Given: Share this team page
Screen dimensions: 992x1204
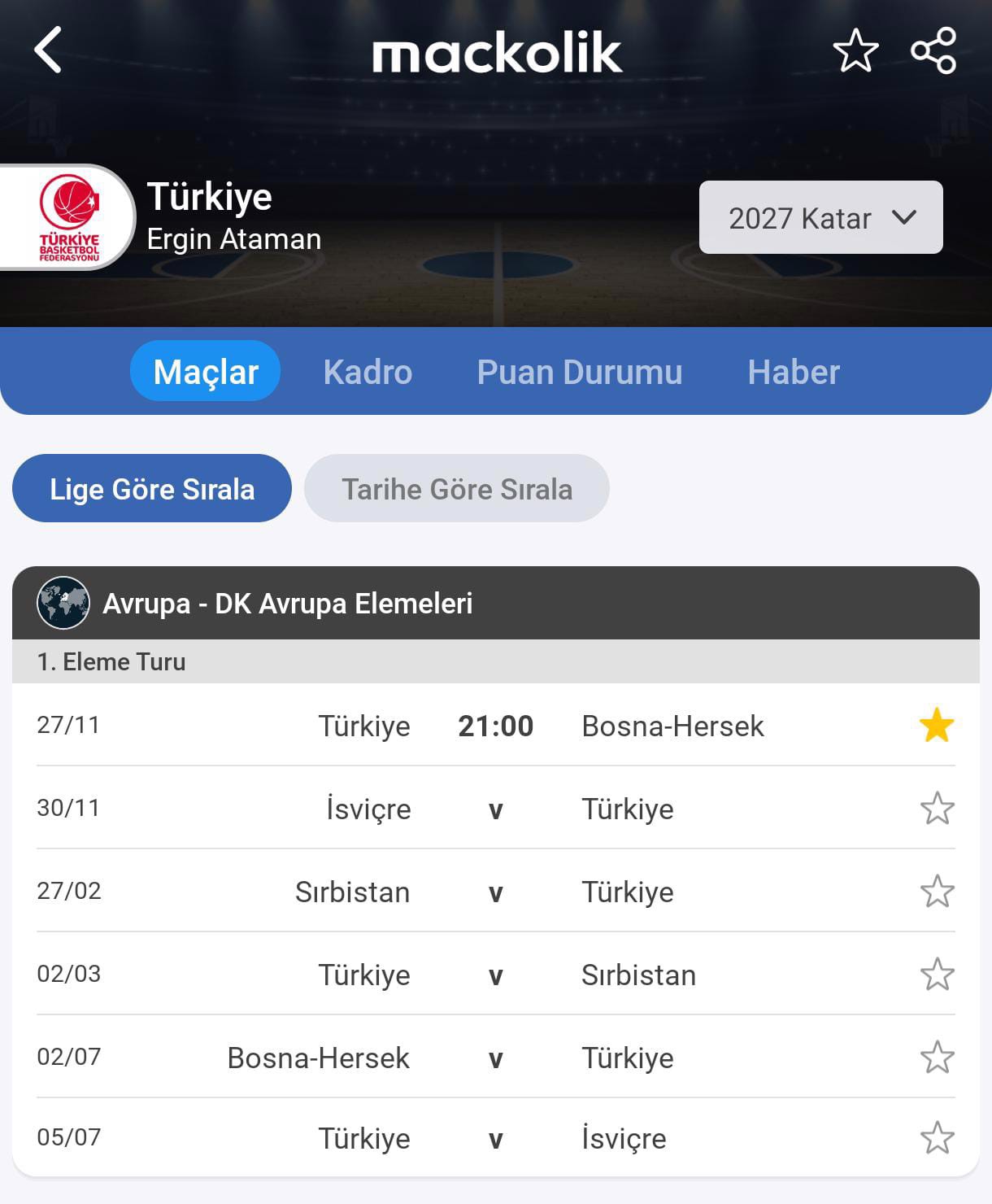Looking at the screenshot, I should pyautogui.click(x=933, y=50).
